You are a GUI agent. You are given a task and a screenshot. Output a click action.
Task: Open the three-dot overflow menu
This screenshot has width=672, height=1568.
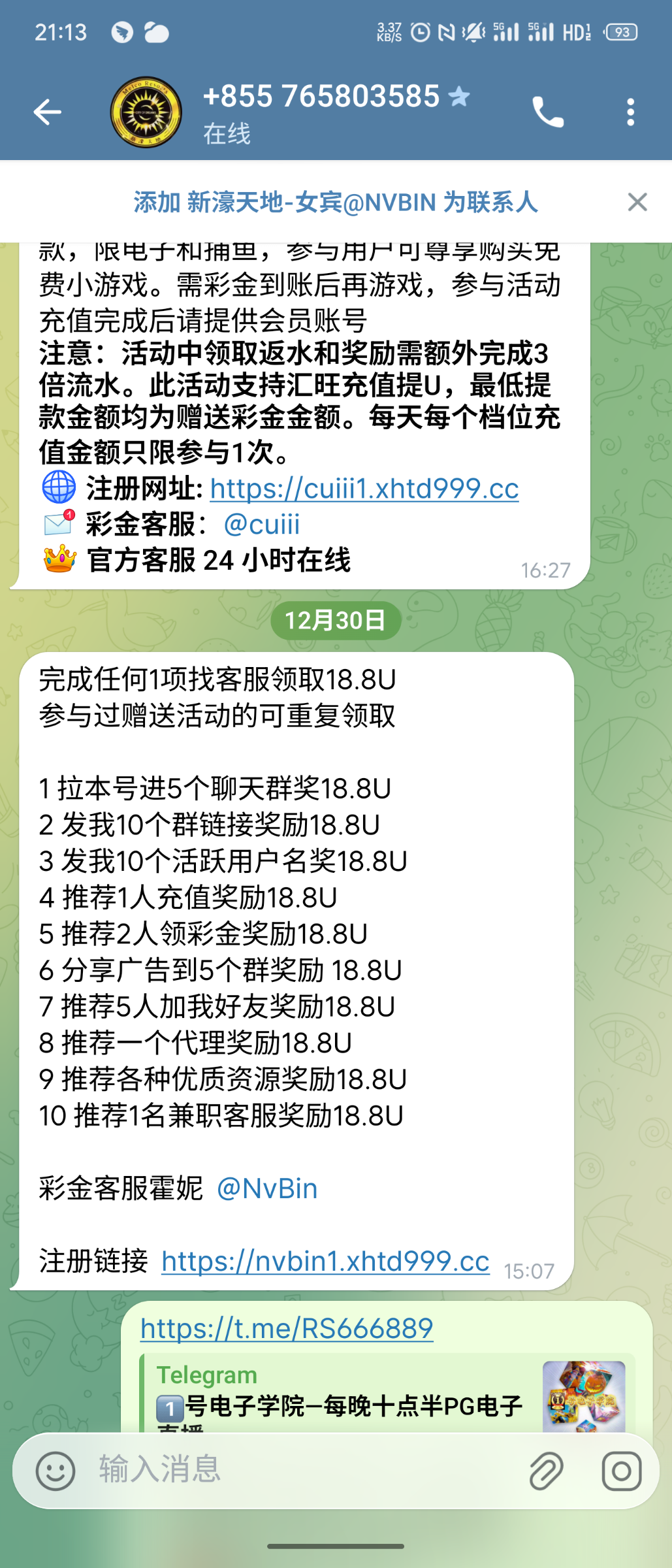pyautogui.click(x=630, y=112)
